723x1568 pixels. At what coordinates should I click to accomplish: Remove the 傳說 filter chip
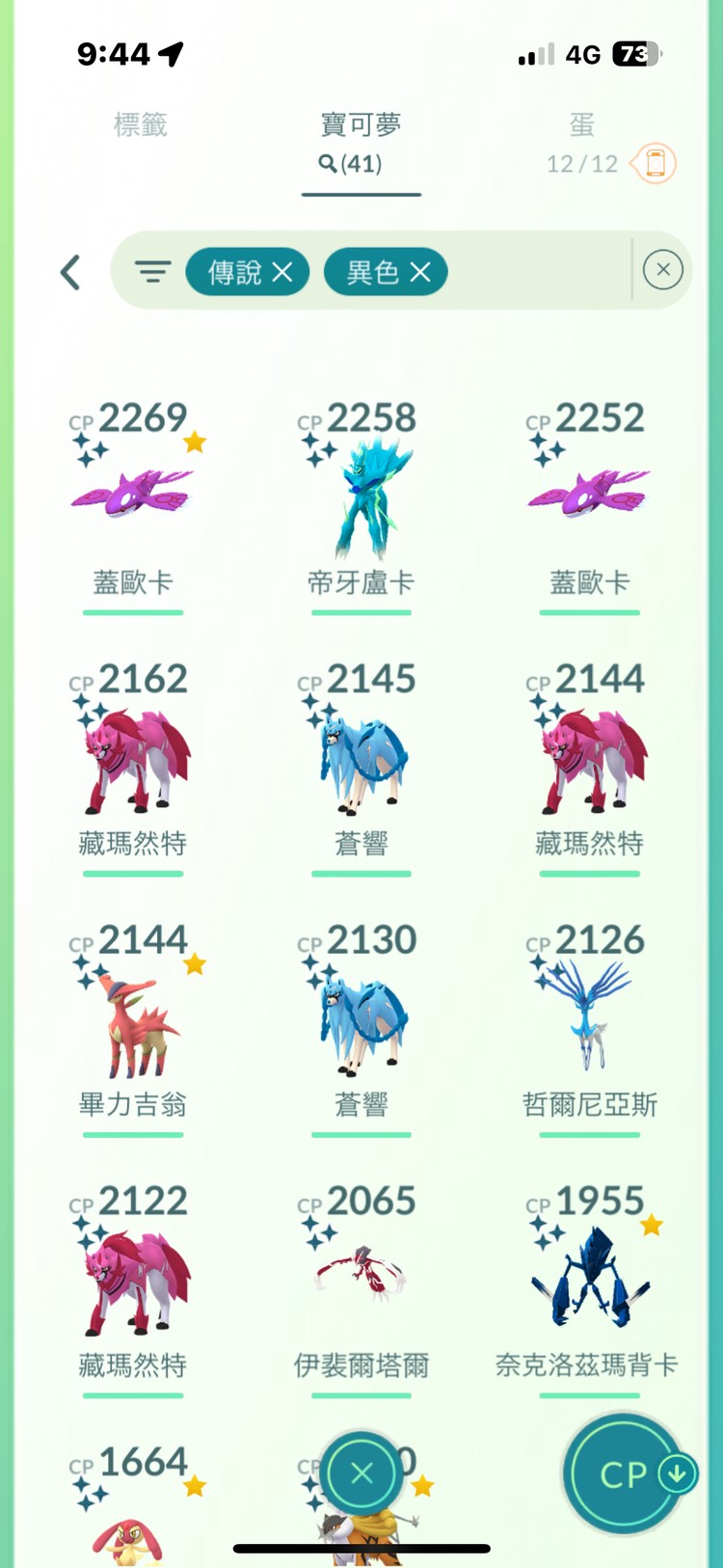[x=281, y=272]
